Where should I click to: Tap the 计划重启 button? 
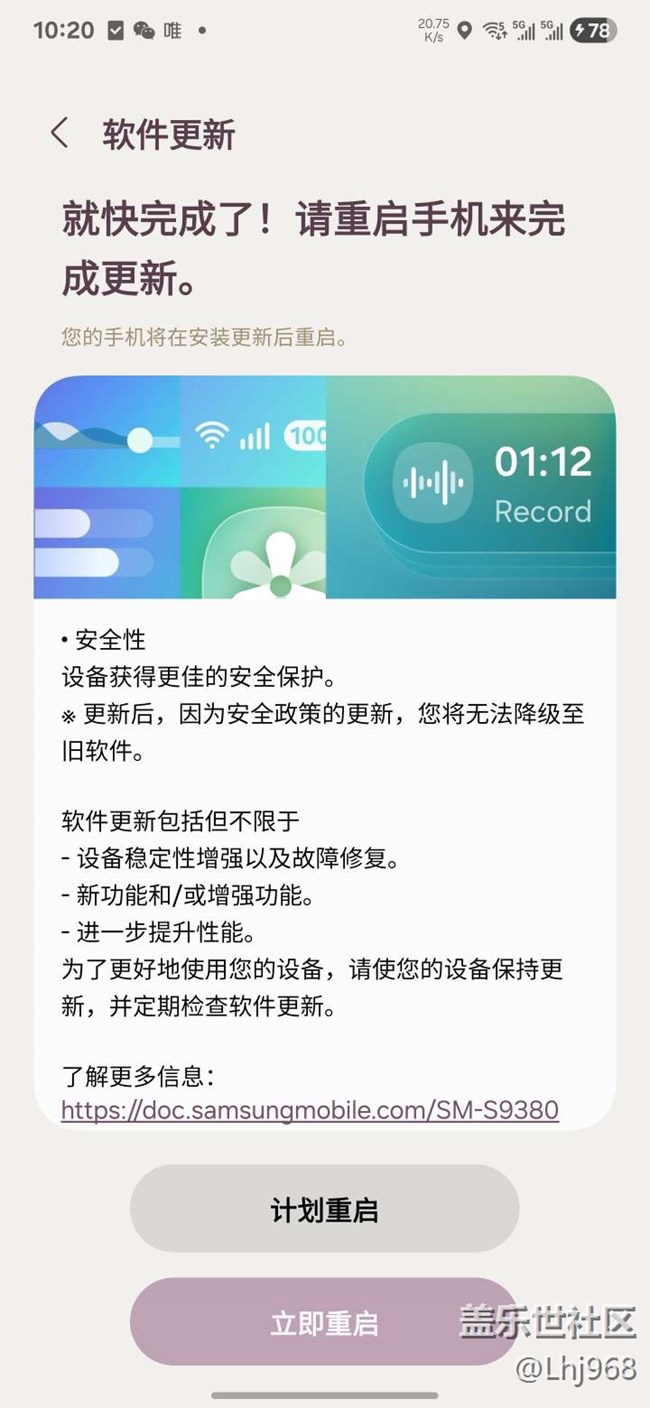(x=324, y=1210)
